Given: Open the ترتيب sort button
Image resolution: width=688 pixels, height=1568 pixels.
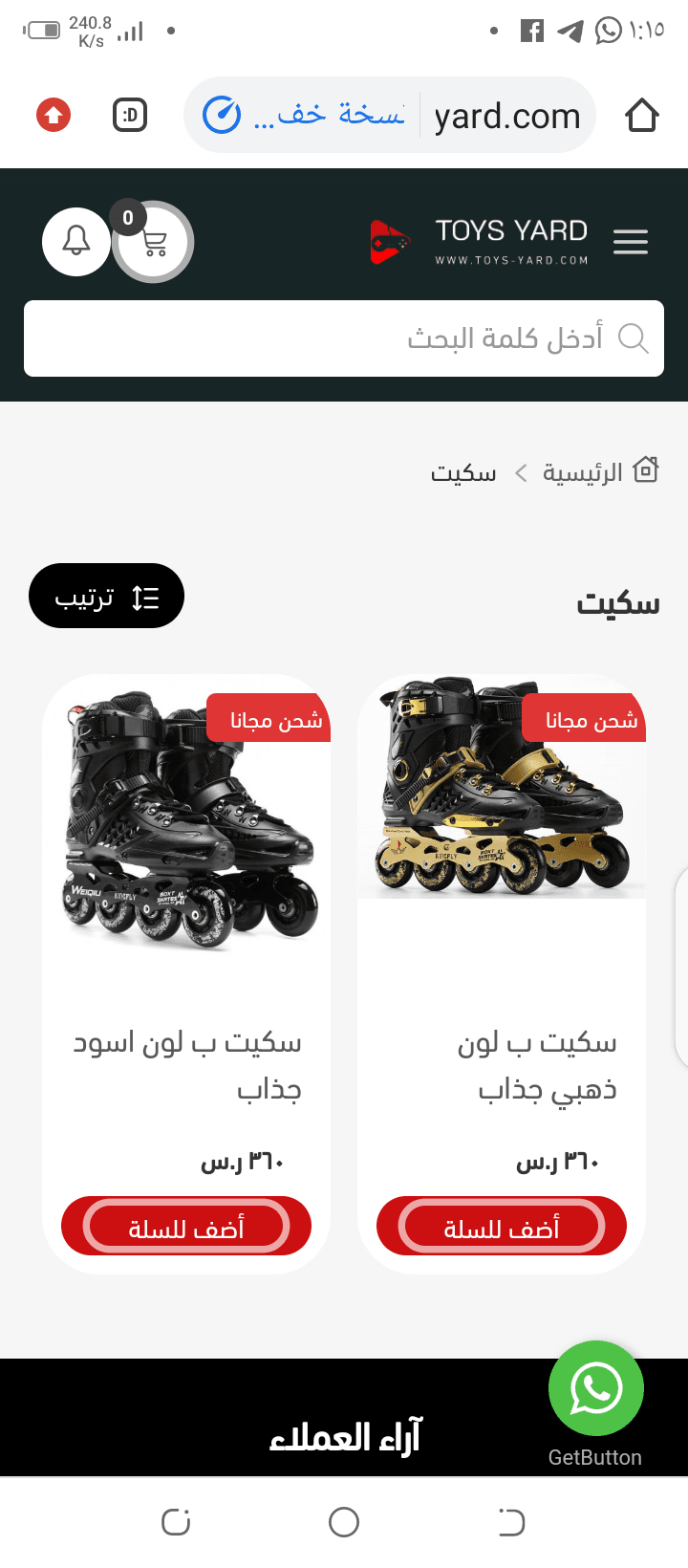Looking at the screenshot, I should click(106, 596).
